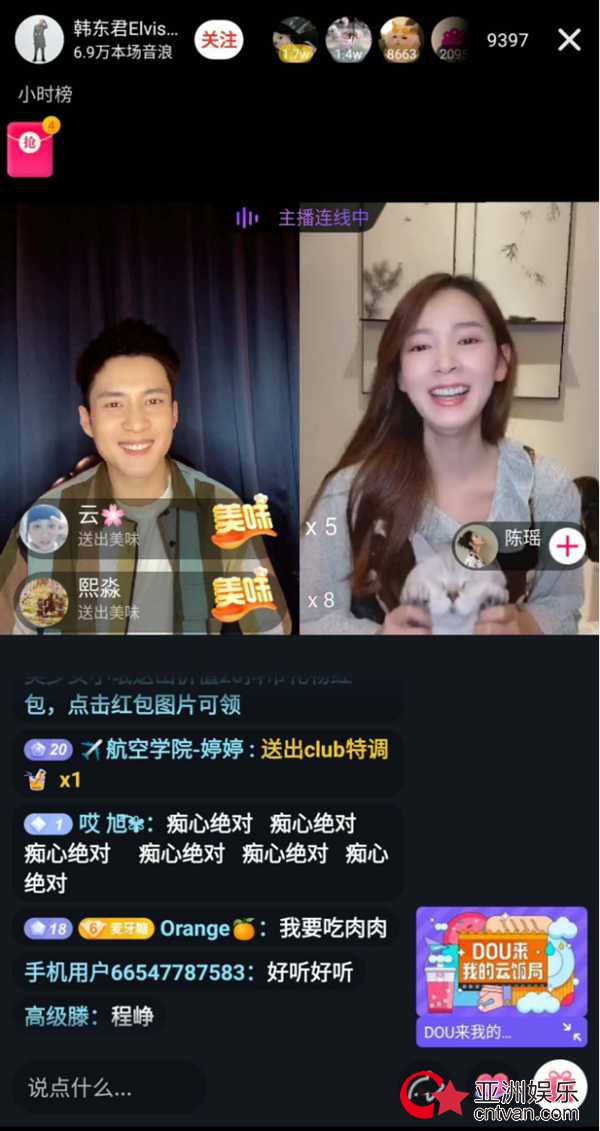Follow 陈瑶 with the plus button
The image size is (600, 1131).
567,546
